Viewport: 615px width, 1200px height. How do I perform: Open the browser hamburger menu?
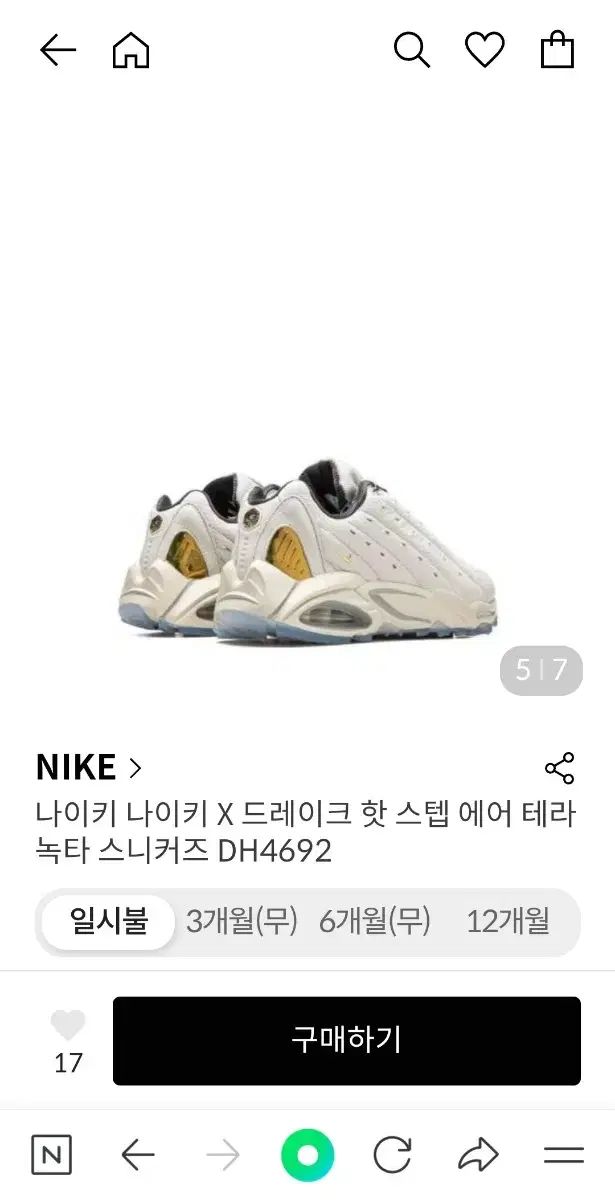tap(564, 1156)
